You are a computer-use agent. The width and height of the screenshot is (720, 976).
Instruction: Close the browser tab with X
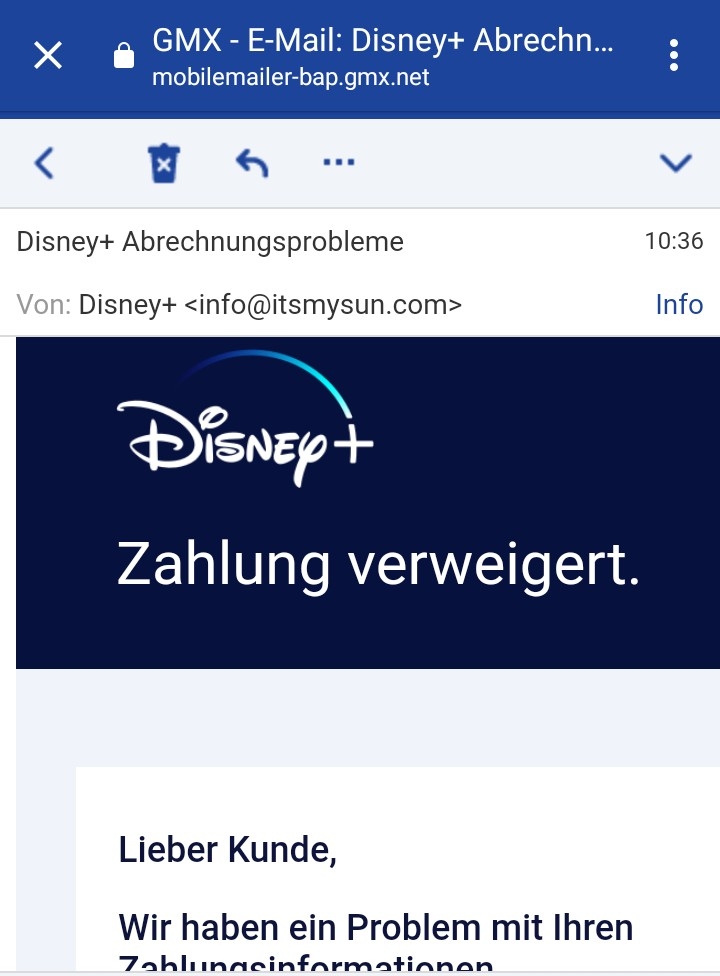(47, 55)
